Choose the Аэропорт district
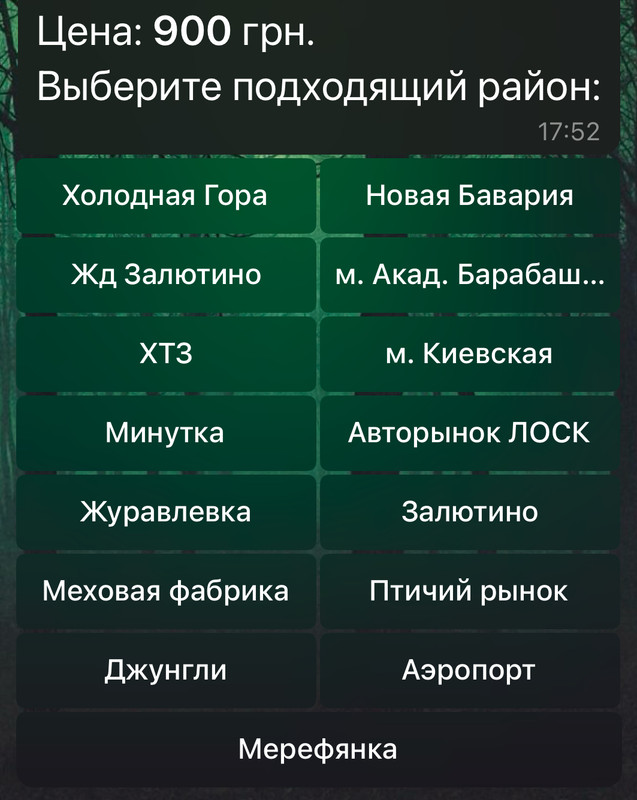The width and height of the screenshot is (637, 800). point(469,670)
